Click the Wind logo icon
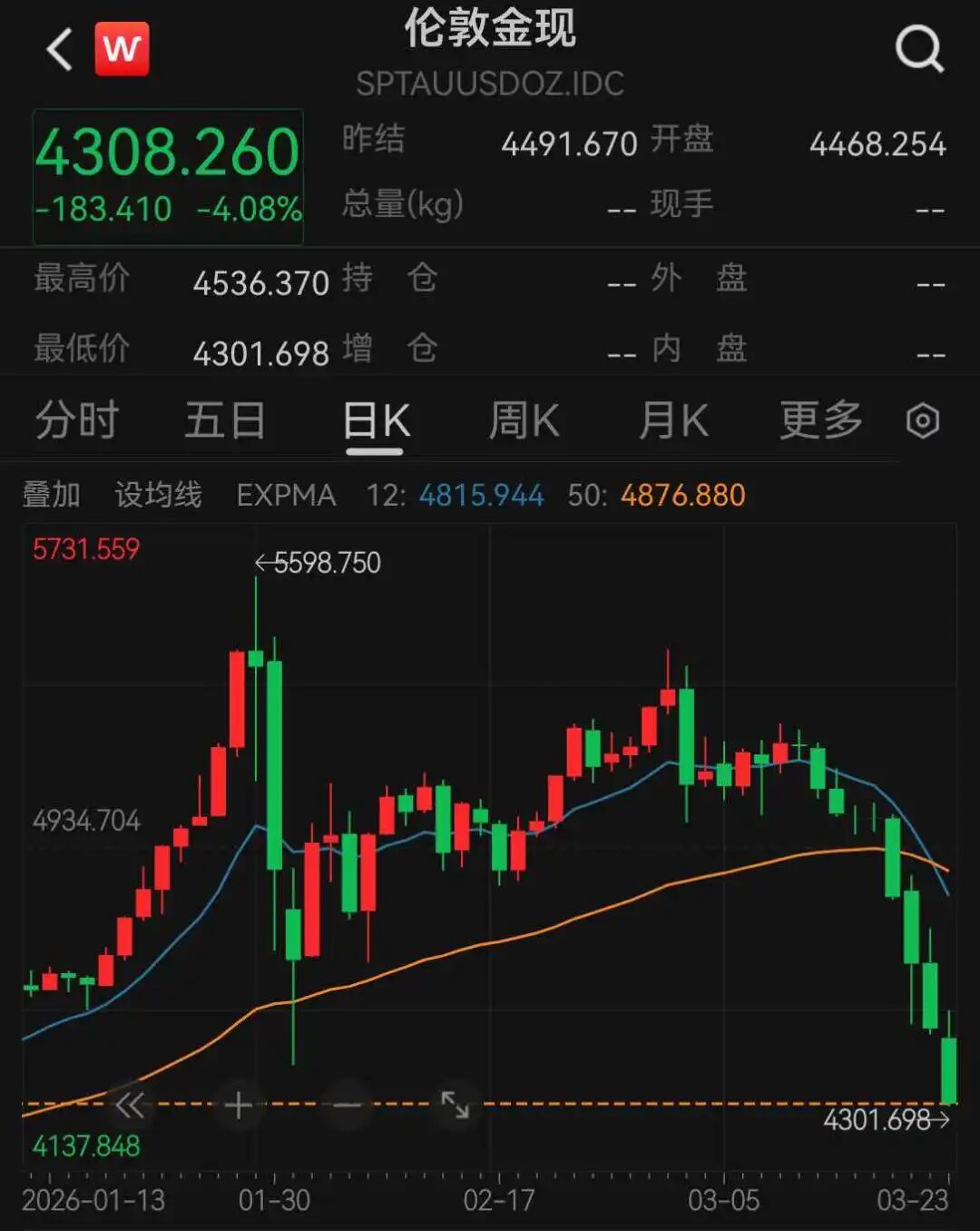The width and height of the screenshot is (980, 1231). point(122,47)
